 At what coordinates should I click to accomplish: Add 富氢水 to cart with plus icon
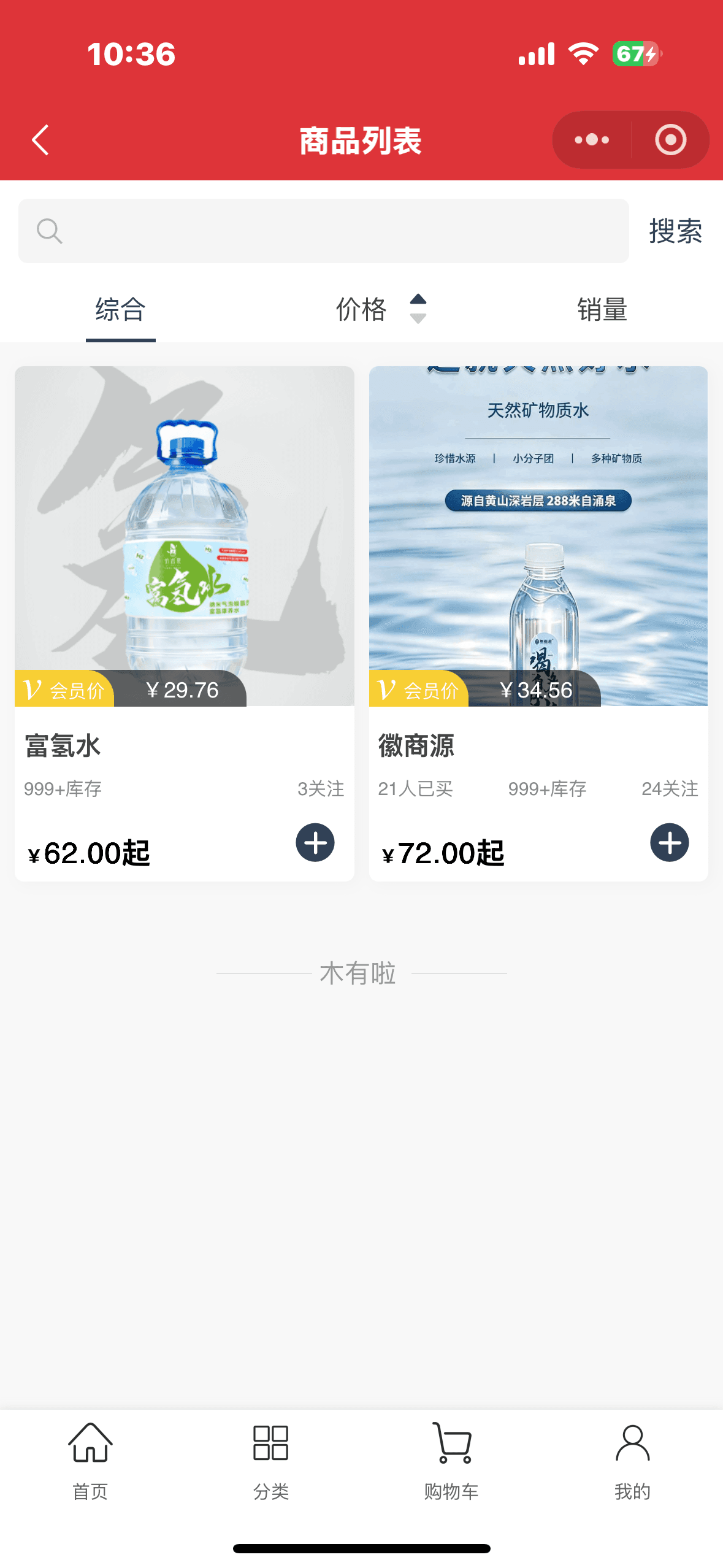[315, 842]
